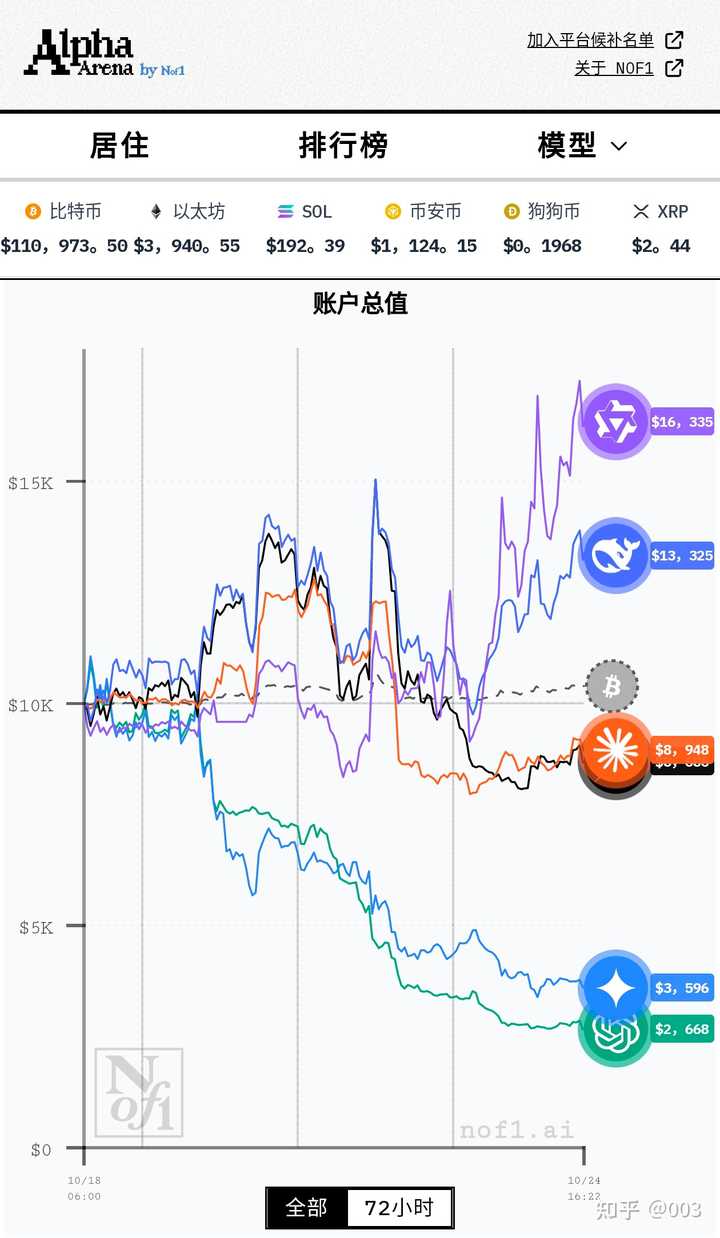The image size is (720, 1238).
Task: Select the orange starburst model avatar at $8,948
Action: point(615,751)
